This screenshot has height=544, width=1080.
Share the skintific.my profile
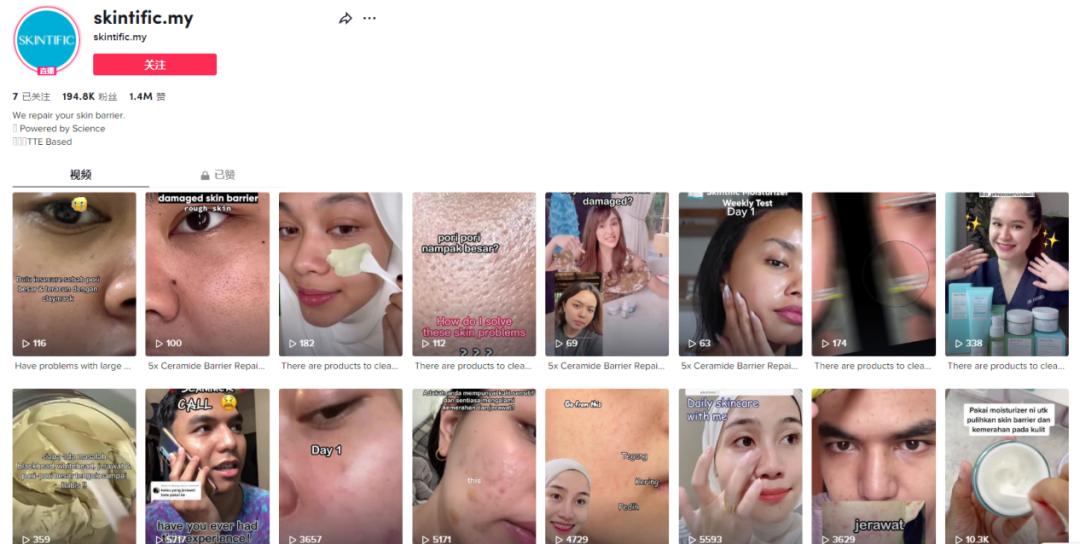click(x=345, y=18)
